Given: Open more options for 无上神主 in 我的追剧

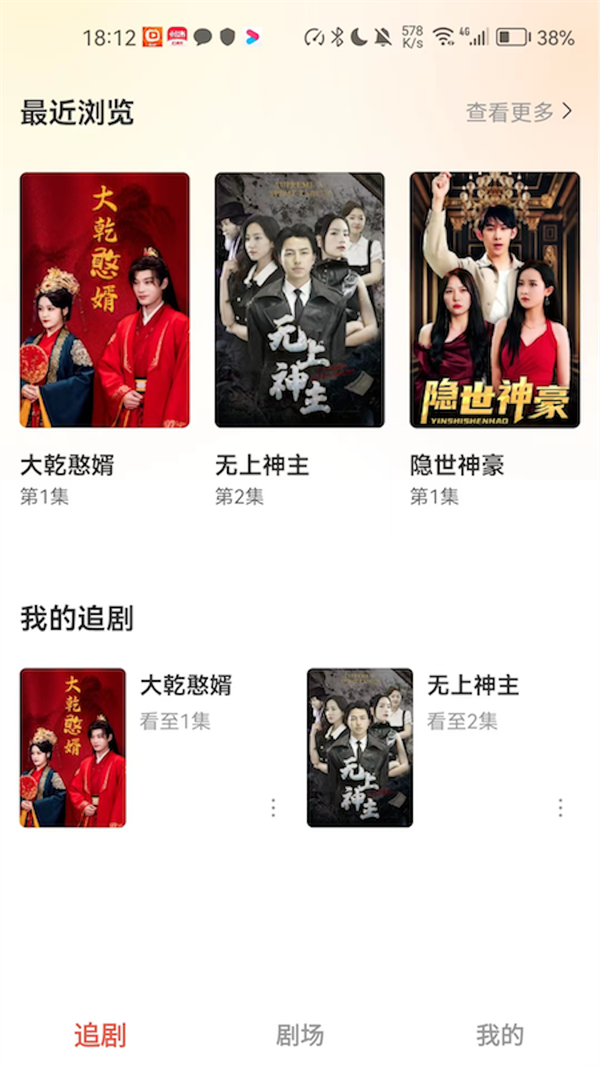Looking at the screenshot, I should [560, 807].
